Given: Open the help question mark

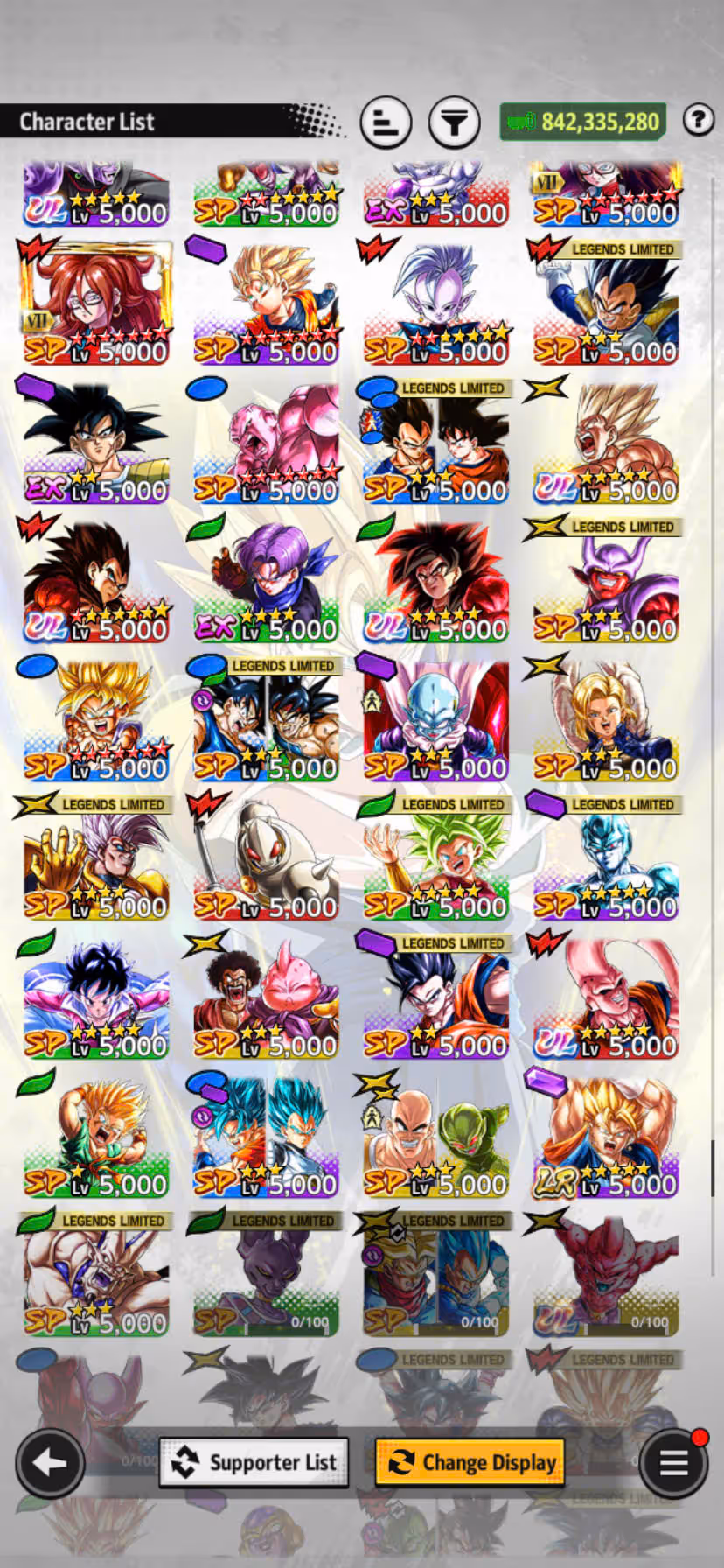Looking at the screenshot, I should [x=698, y=120].
